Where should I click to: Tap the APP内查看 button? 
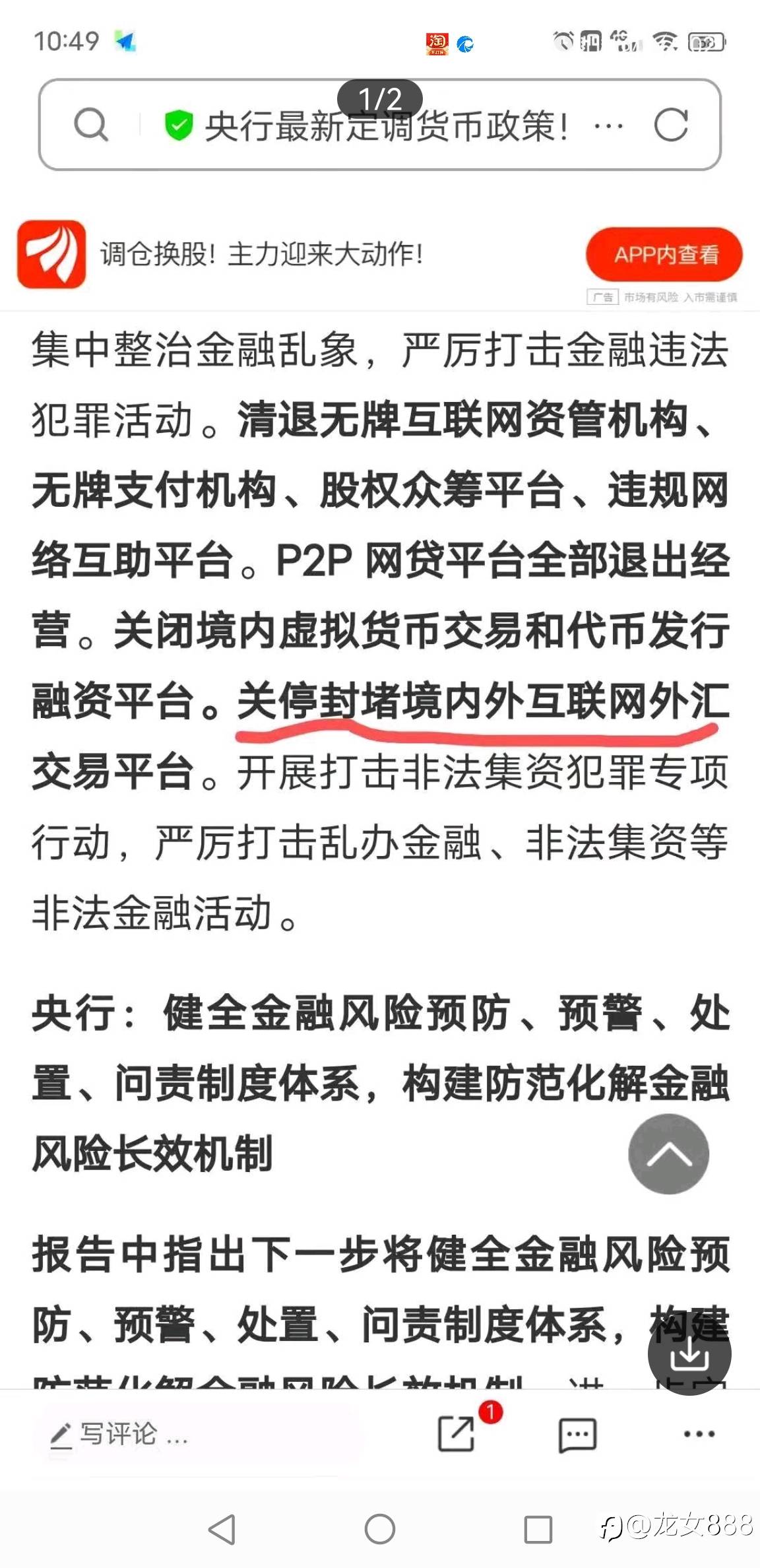(x=664, y=255)
